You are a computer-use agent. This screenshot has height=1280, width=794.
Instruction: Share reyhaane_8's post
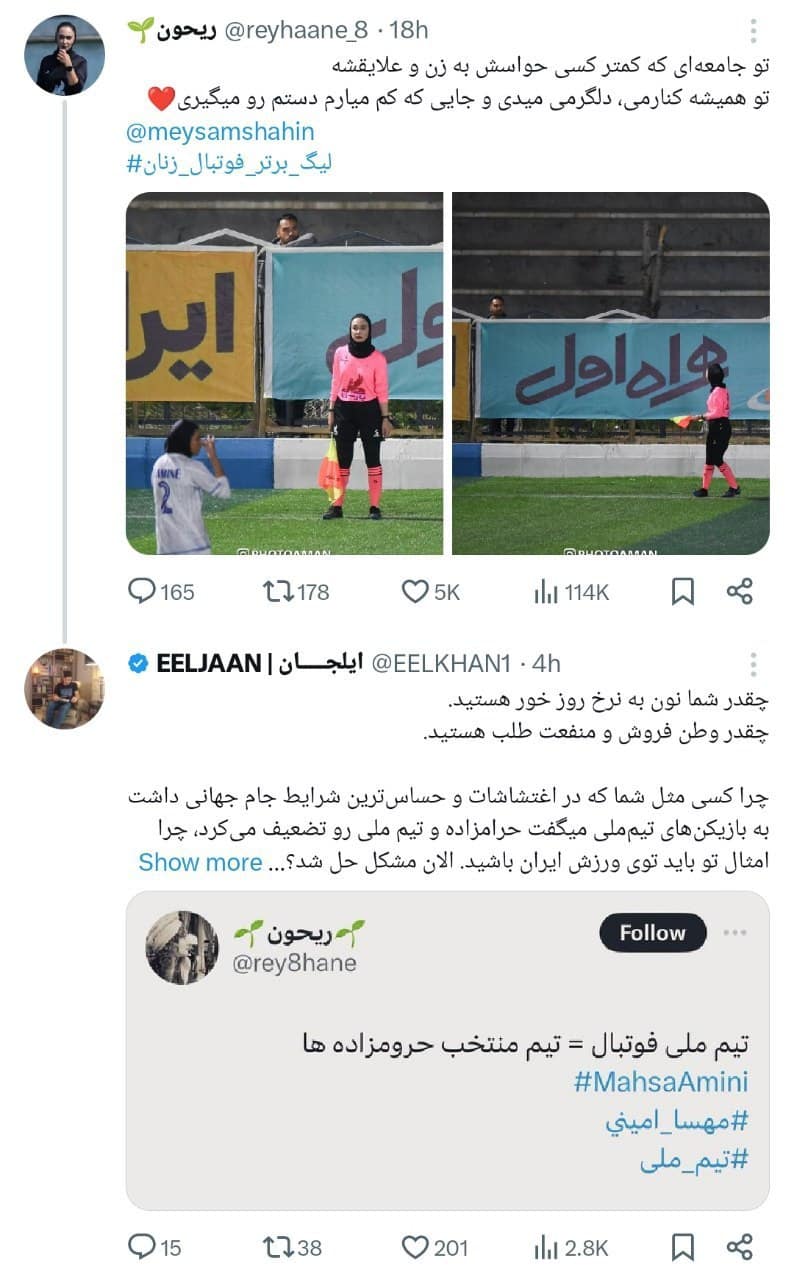740,592
